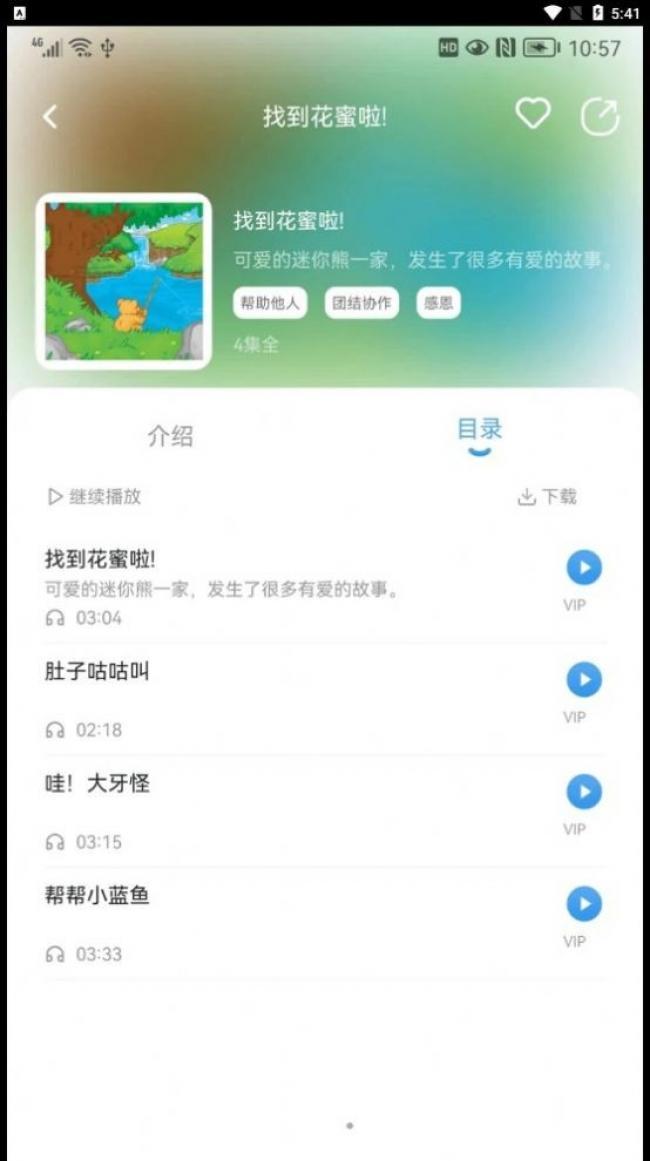Tap 继续播放 to resume playback
Viewport: 650px width, 1161px height.
pos(95,497)
